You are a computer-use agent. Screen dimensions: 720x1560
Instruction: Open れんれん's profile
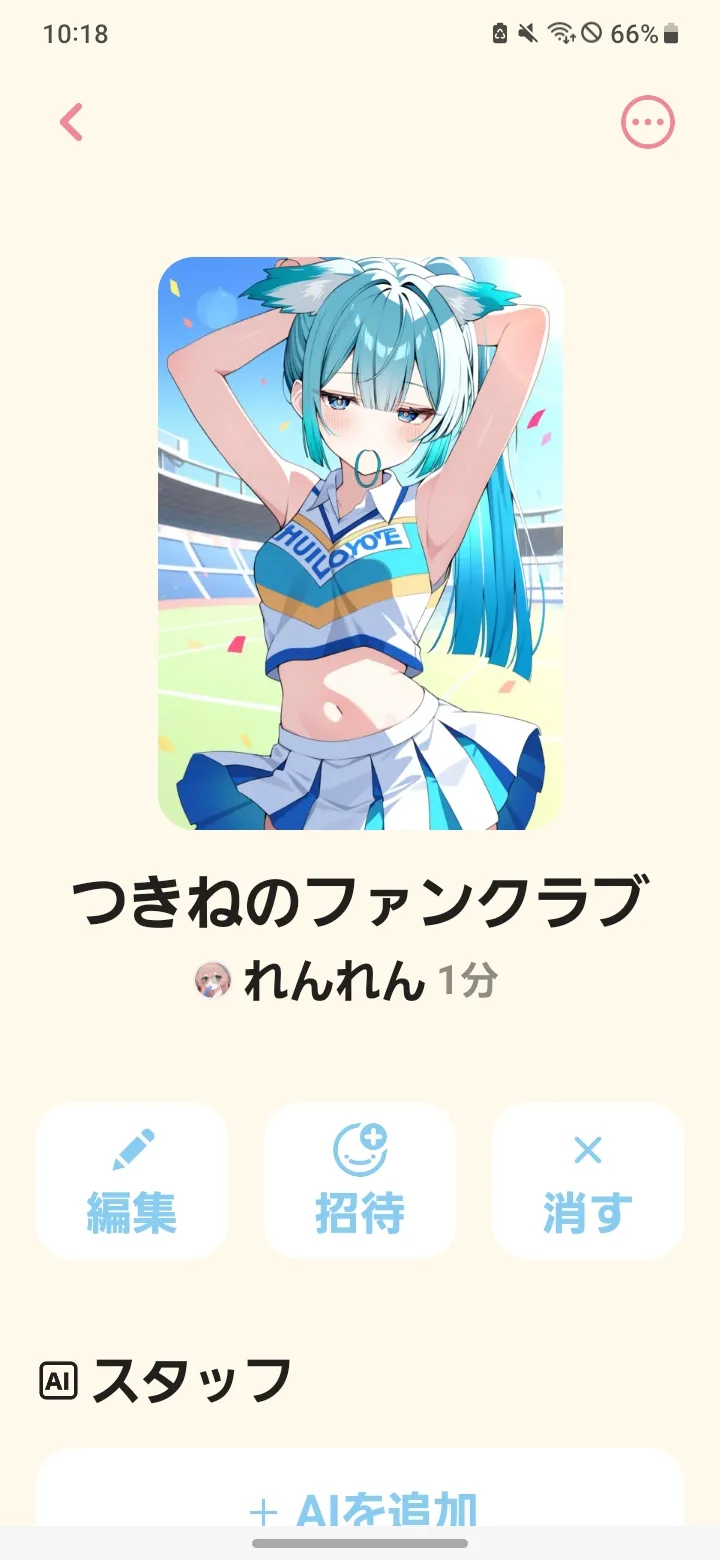coord(310,982)
